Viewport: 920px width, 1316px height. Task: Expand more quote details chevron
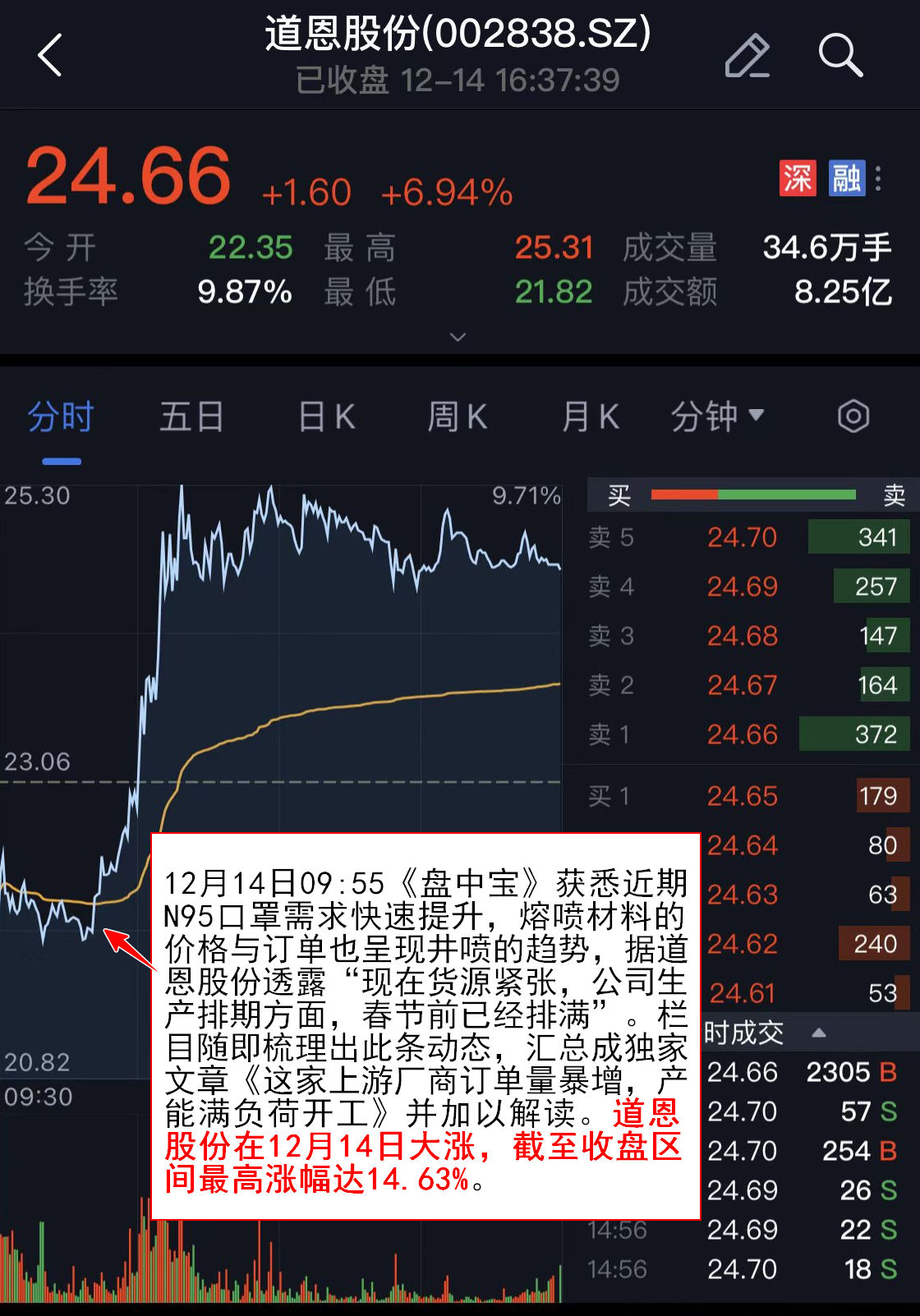[x=458, y=337]
